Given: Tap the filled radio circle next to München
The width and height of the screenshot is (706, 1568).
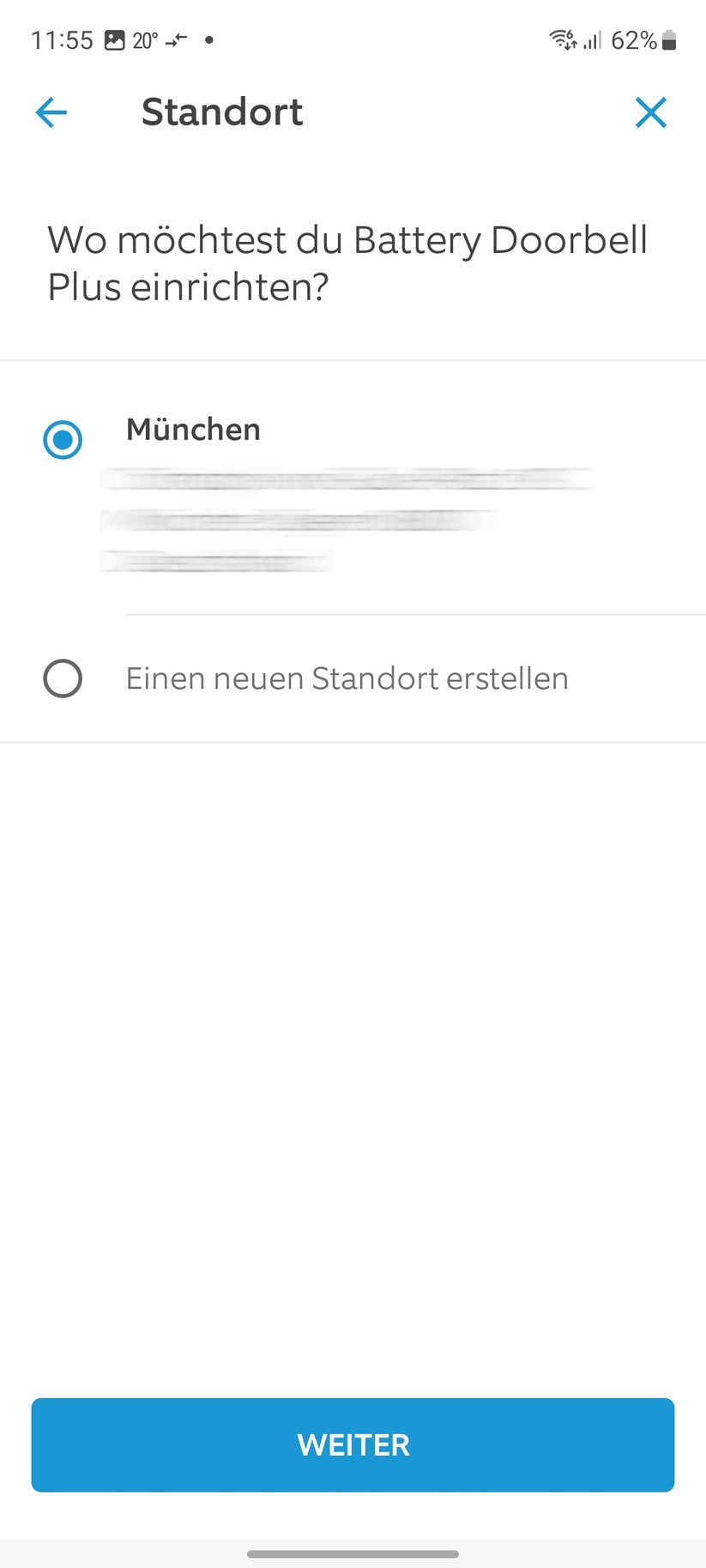Looking at the screenshot, I should (62, 440).
